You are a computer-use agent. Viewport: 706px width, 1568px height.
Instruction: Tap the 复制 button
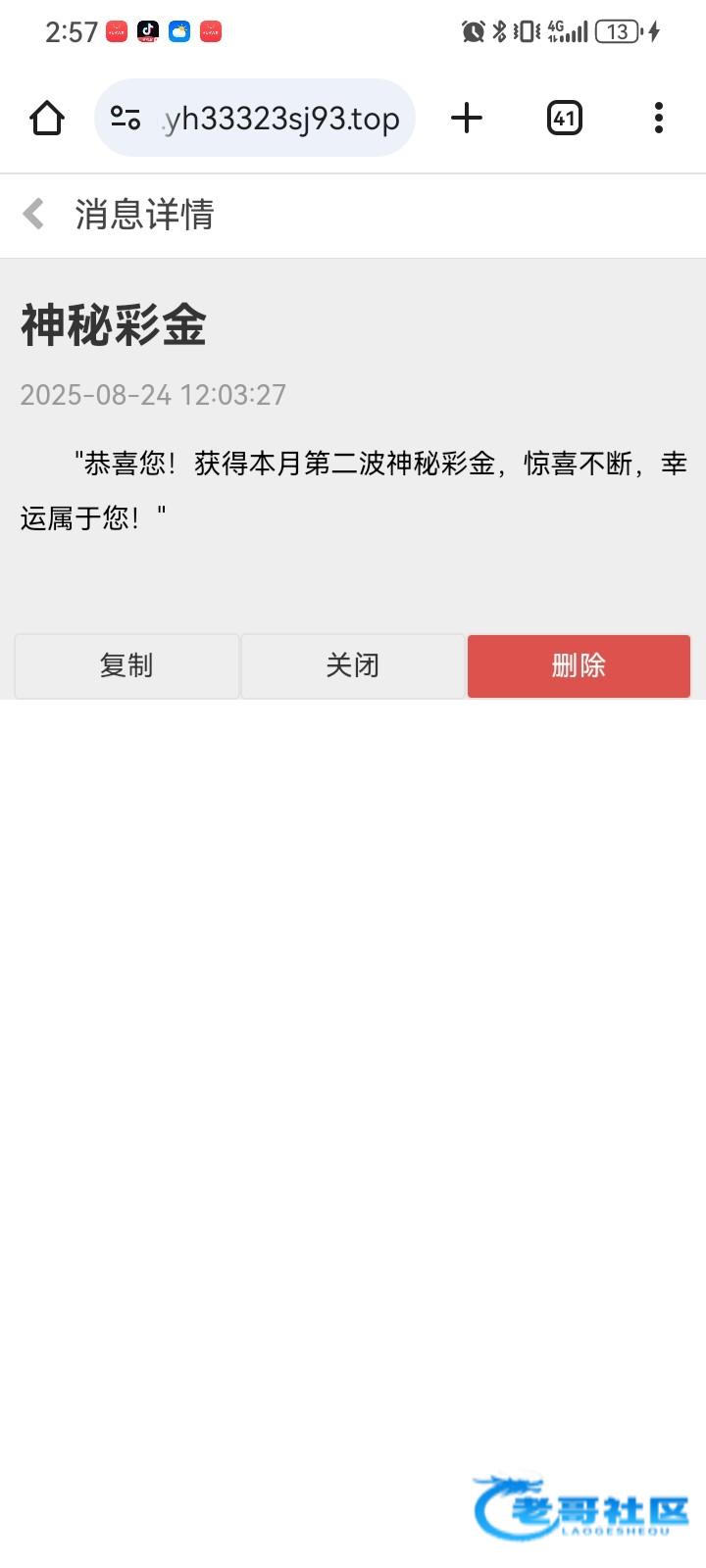point(126,665)
